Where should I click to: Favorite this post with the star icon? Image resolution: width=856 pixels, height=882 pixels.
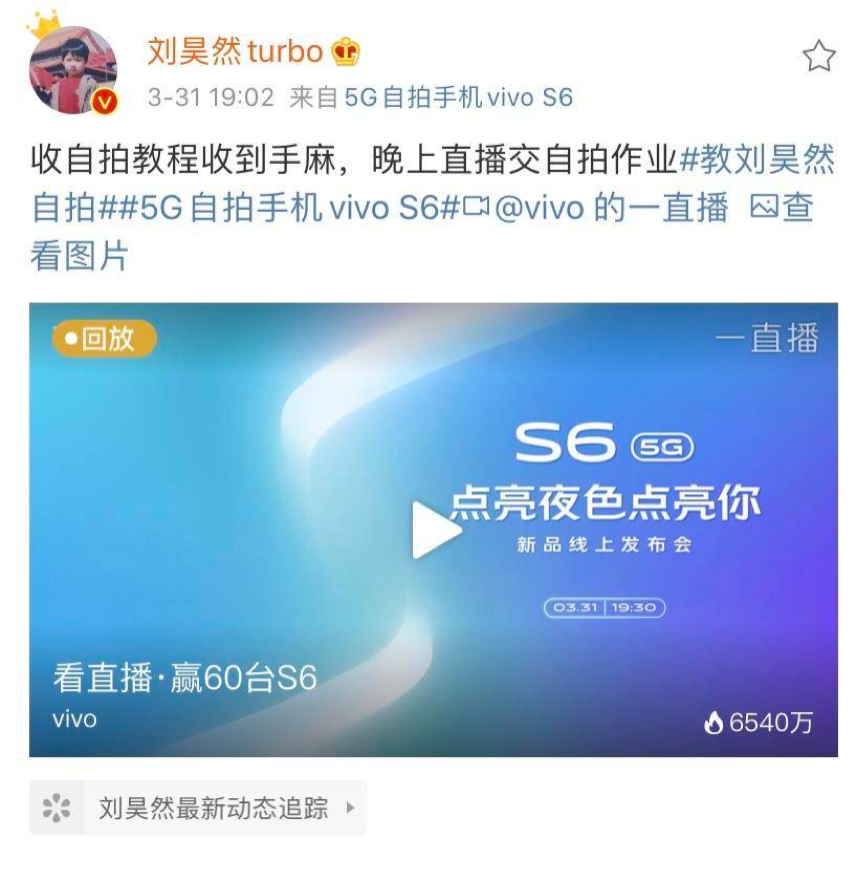818,56
